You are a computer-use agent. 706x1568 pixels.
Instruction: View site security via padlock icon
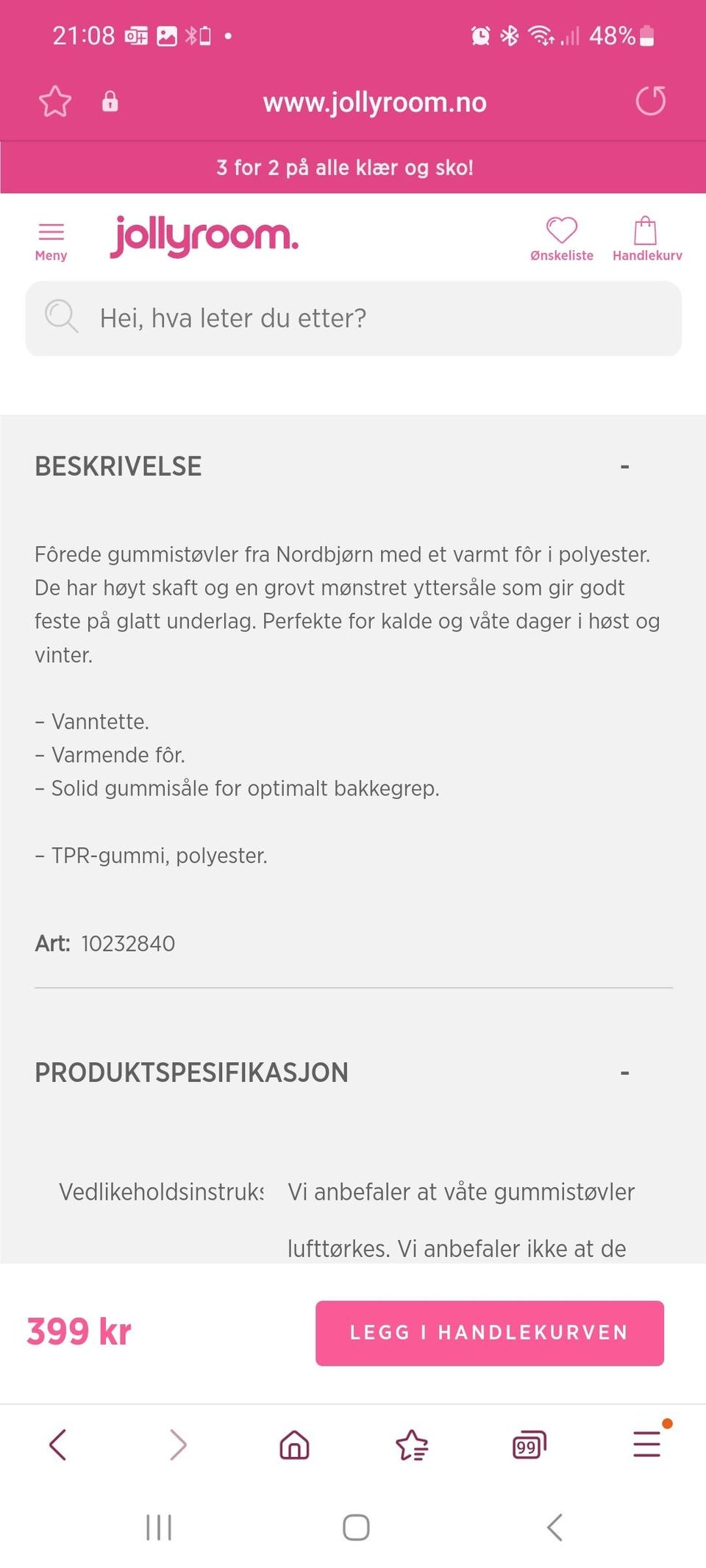coord(109,101)
